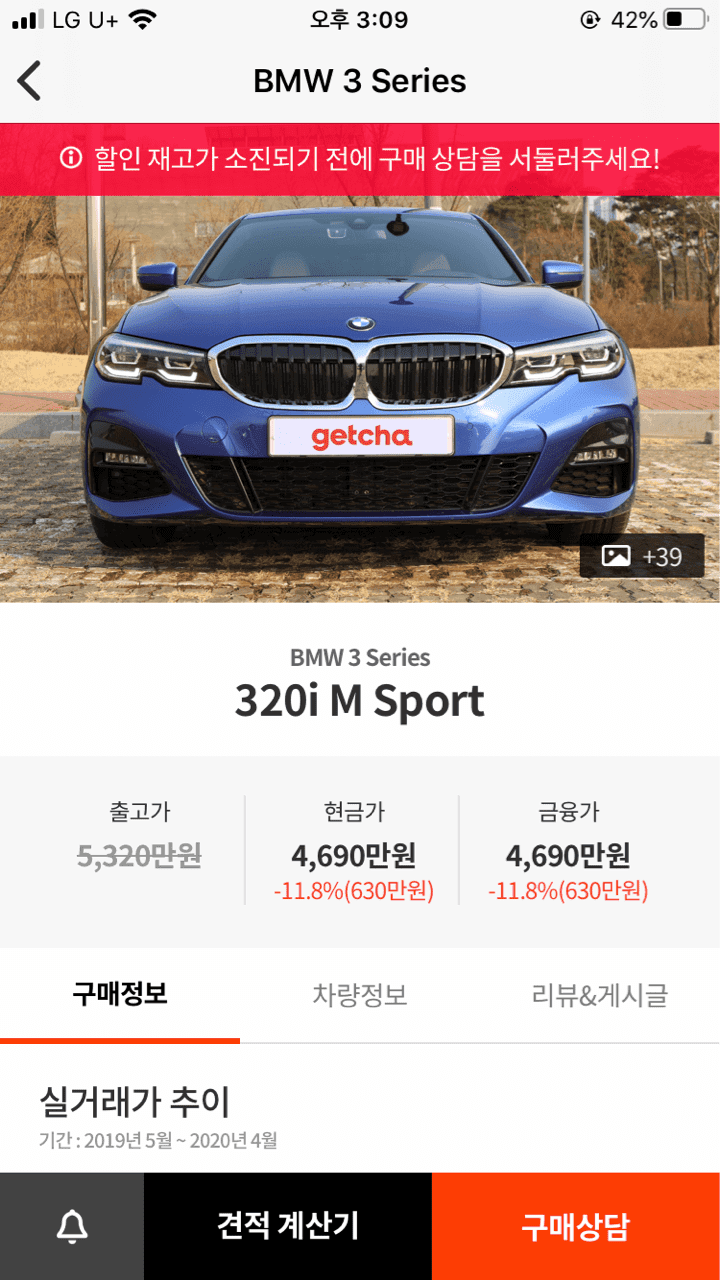Select the 구매정보 tab
The image size is (720, 1280).
click(x=120, y=995)
